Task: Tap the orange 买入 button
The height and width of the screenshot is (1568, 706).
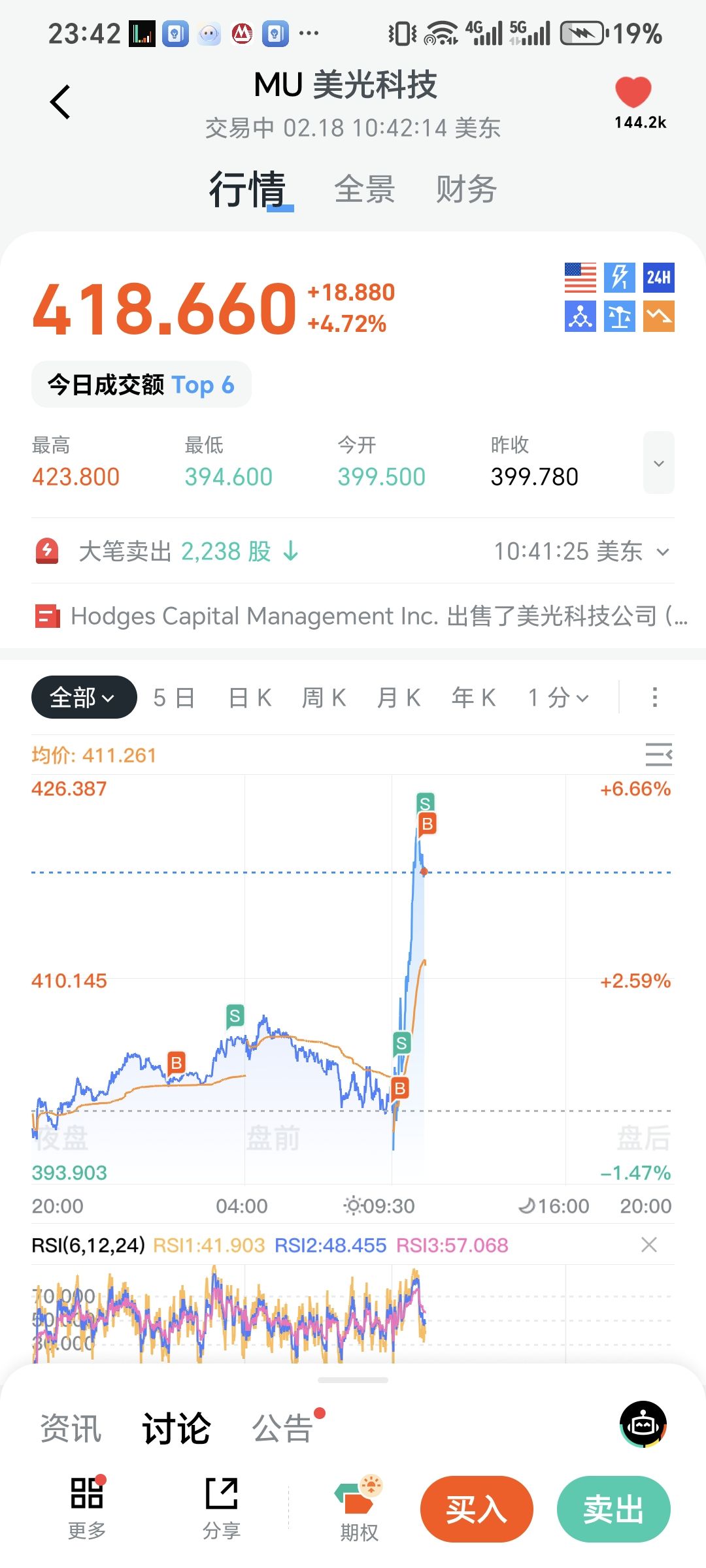Action: [477, 1510]
